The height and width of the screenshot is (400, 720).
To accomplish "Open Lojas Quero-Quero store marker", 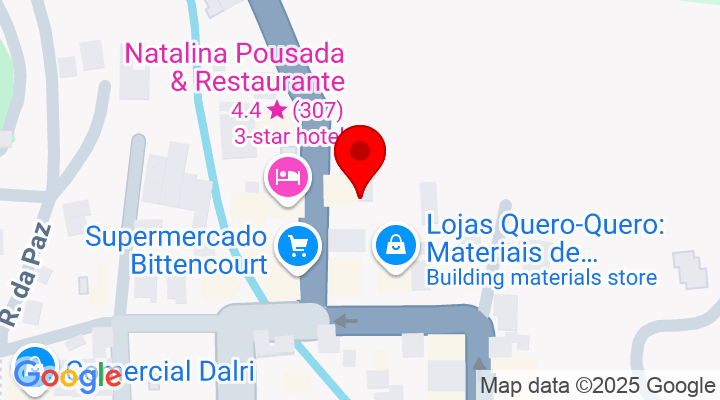I will 397,244.
